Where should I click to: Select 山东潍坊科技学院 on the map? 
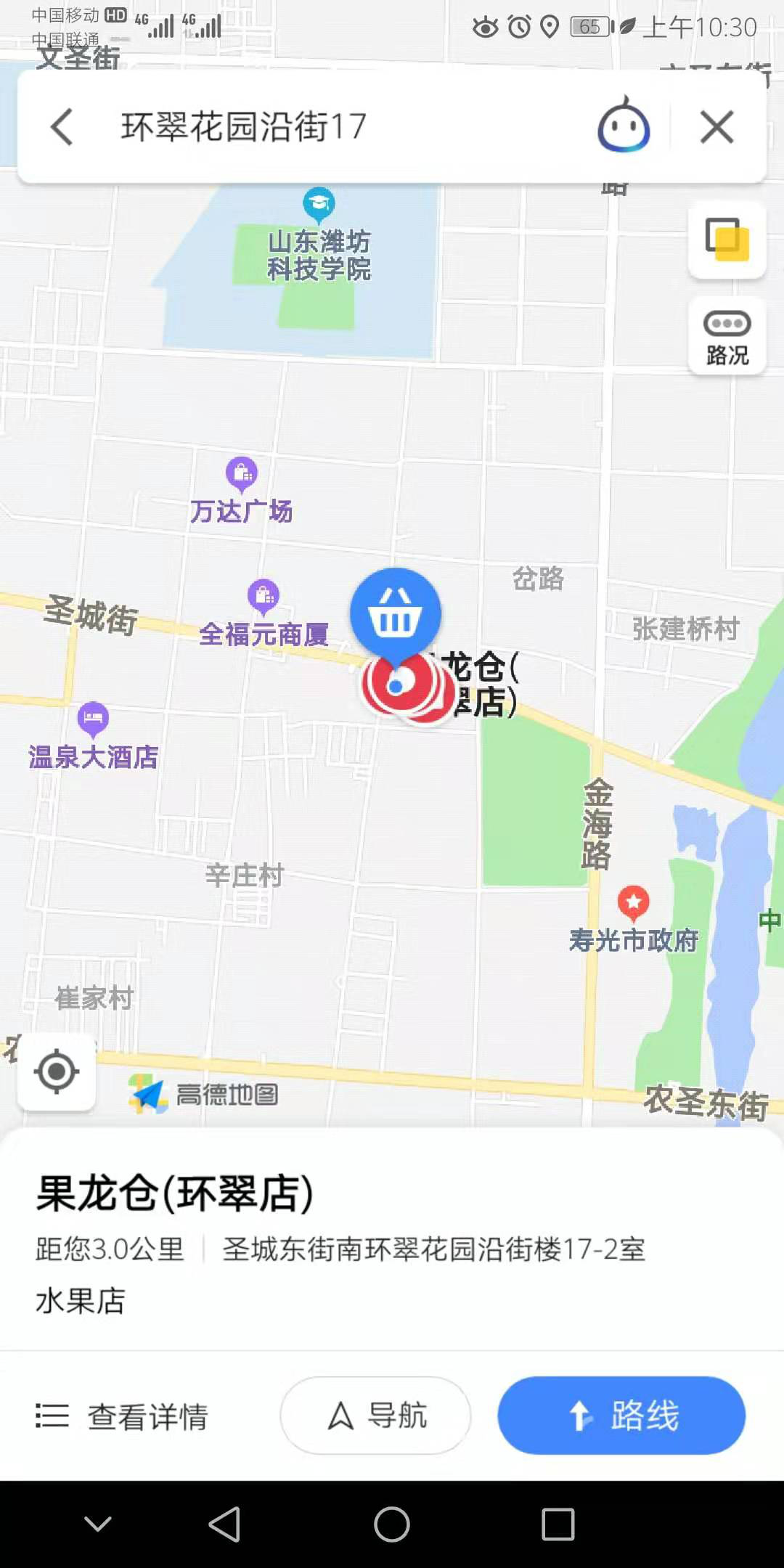(318, 204)
